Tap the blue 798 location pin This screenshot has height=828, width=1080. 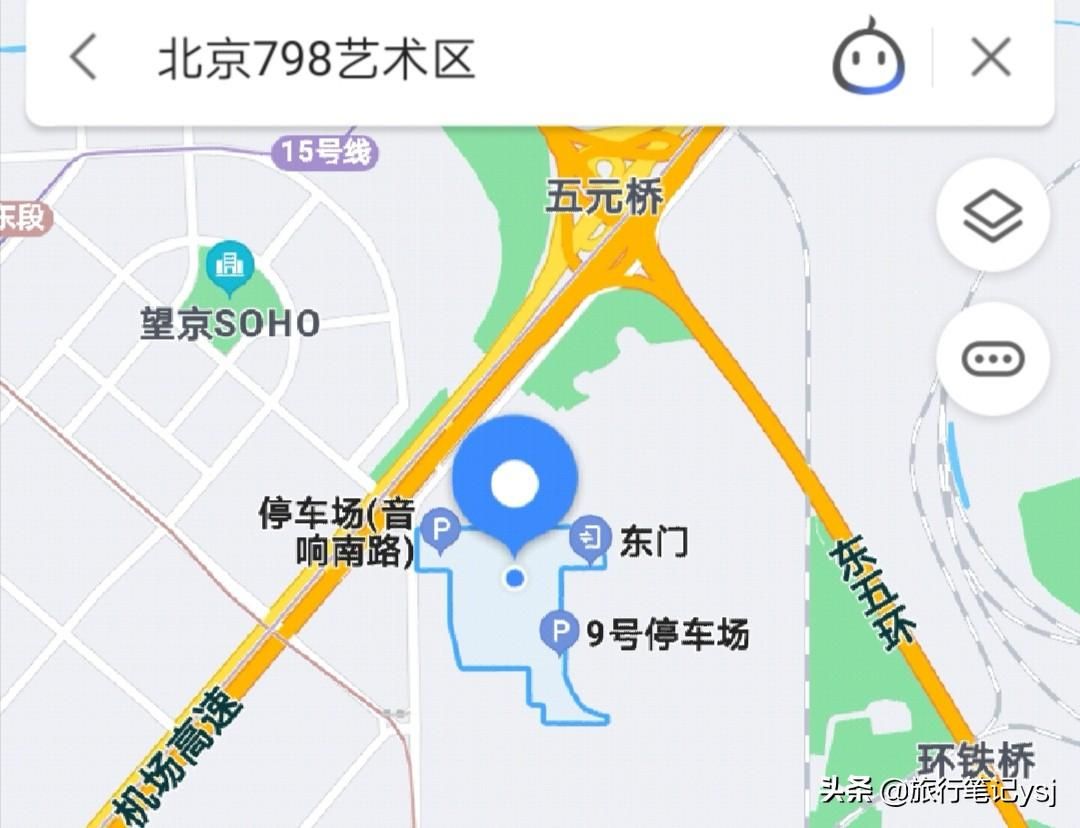click(x=515, y=483)
